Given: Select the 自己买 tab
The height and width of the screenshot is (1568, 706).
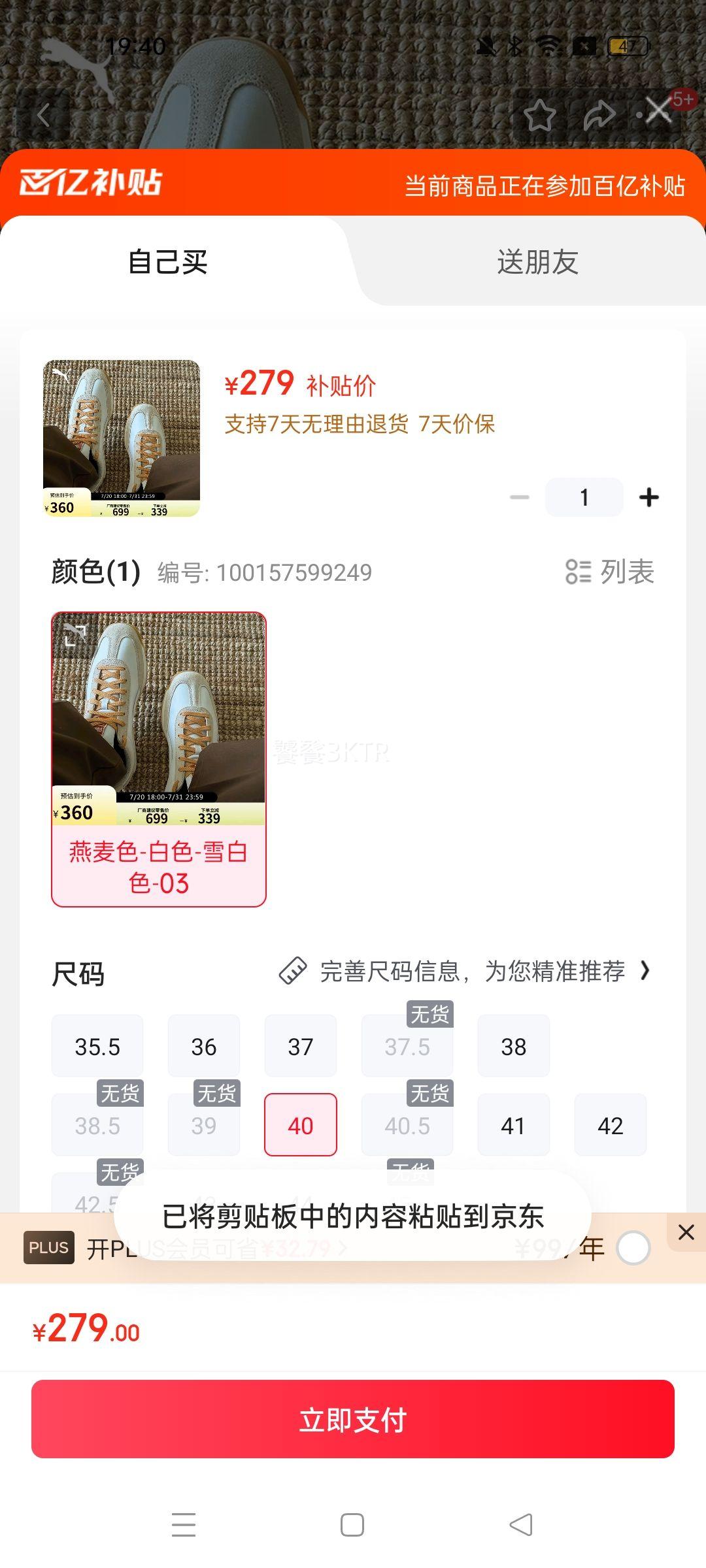Looking at the screenshot, I should pyautogui.click(x=168, y=262).
